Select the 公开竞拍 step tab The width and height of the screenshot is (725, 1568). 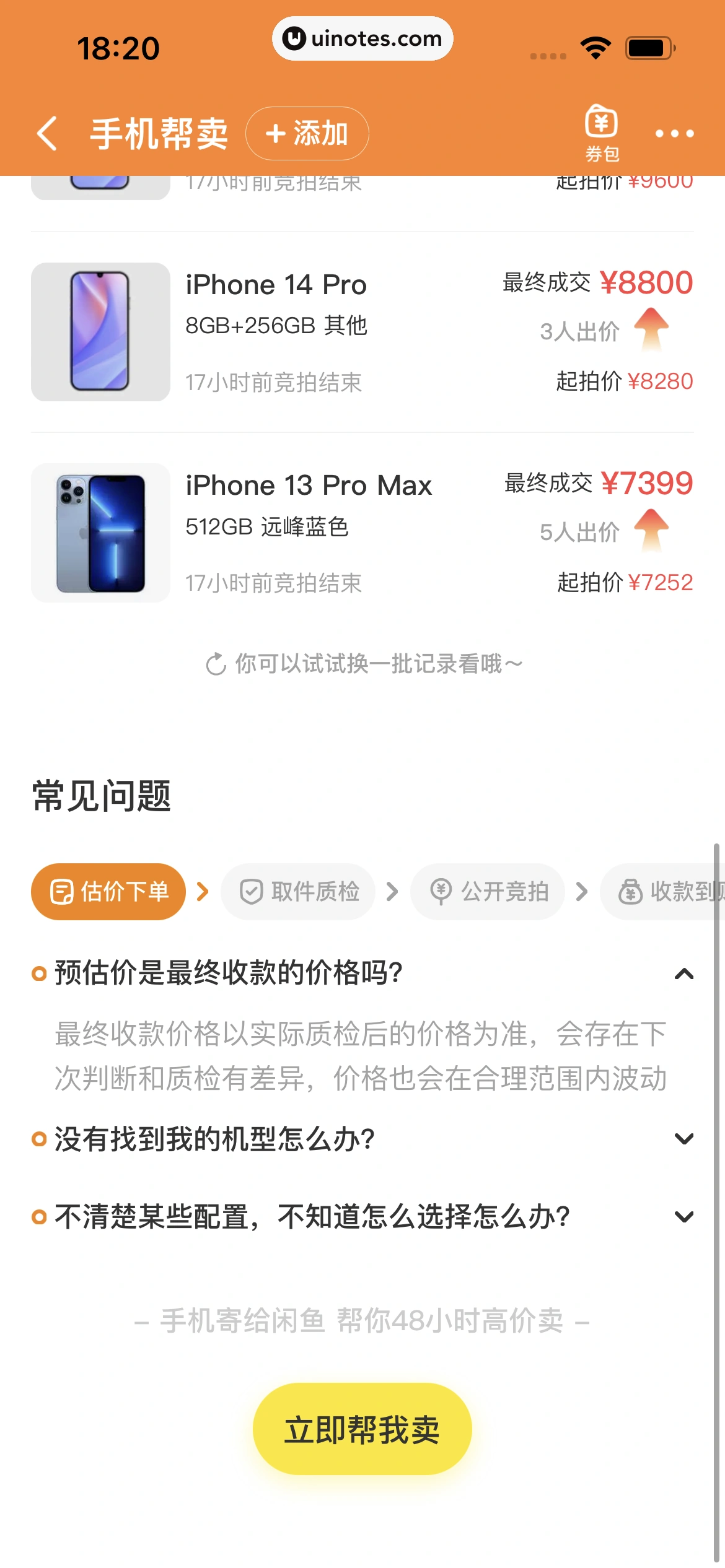tap(487, 891)
